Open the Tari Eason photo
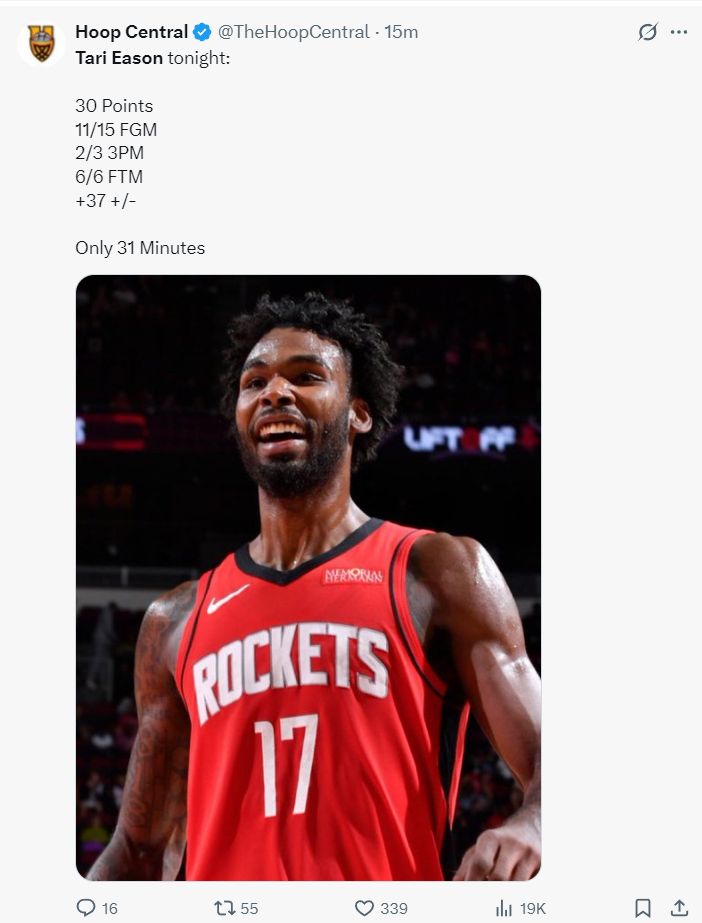 308,577
